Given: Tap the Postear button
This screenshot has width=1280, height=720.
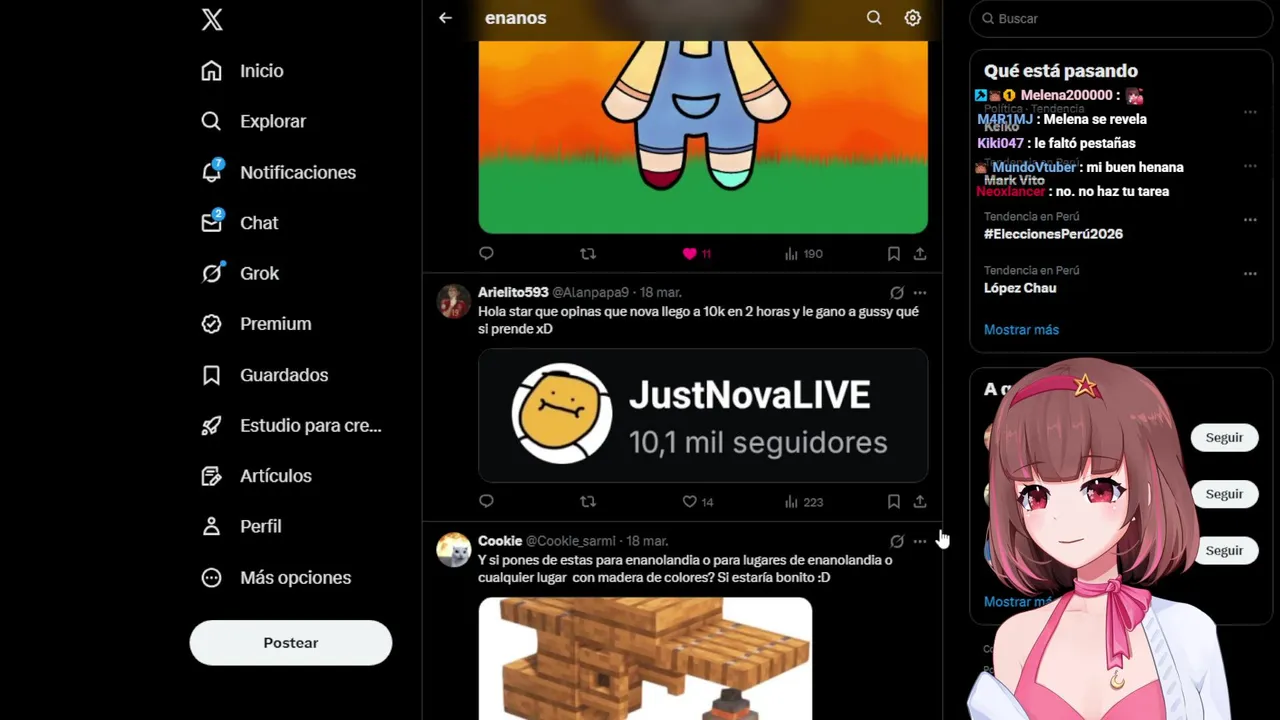Looking at the screenshot, I should click(x=291, y=643).
